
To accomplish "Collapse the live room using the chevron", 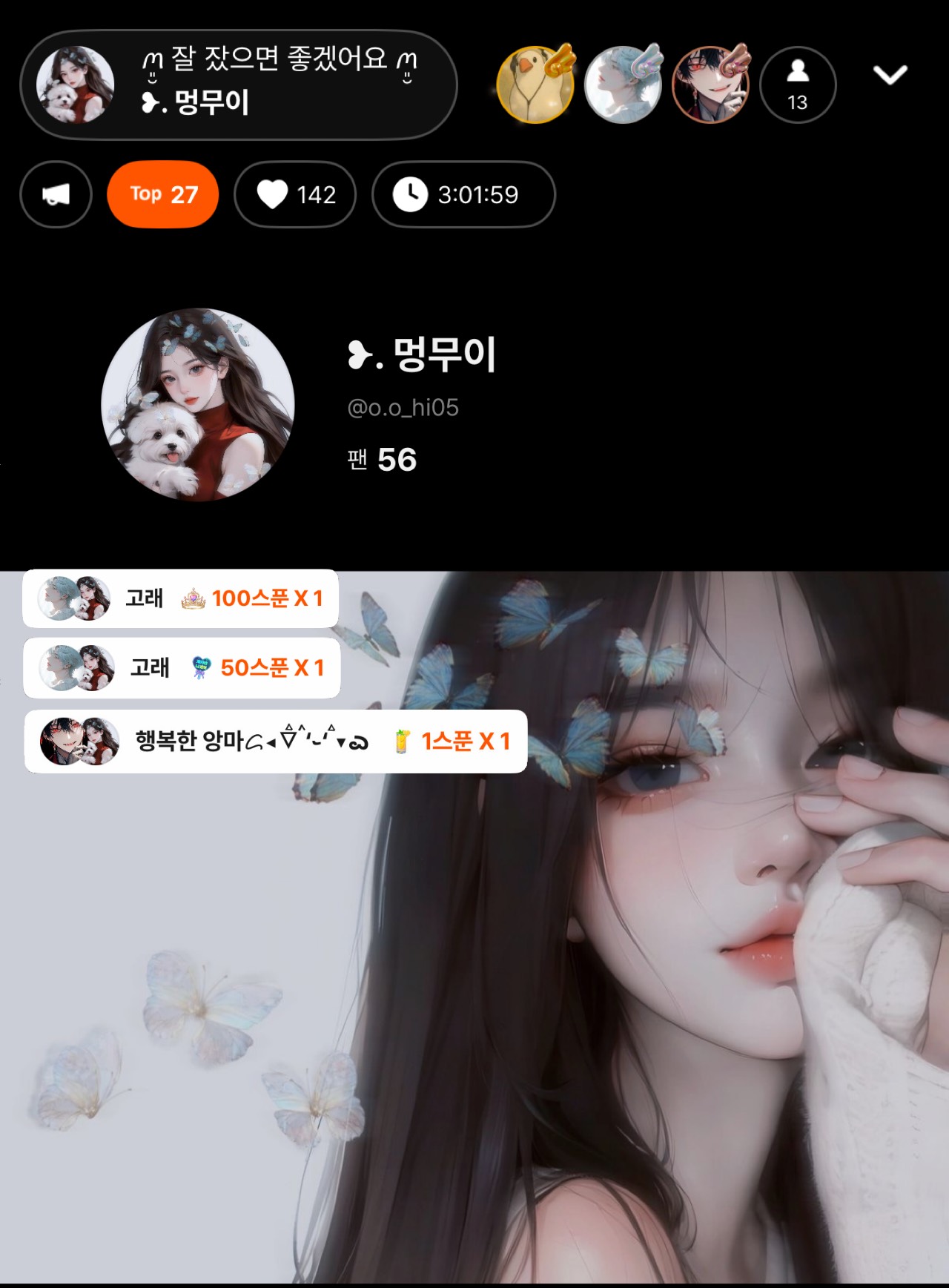I will coord(890,75).
